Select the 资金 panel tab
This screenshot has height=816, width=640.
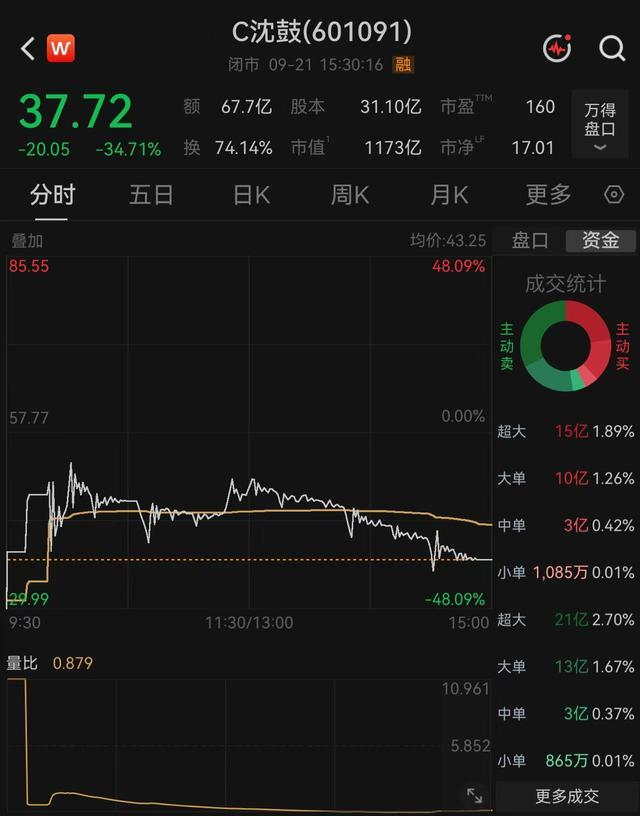point(600,240)
